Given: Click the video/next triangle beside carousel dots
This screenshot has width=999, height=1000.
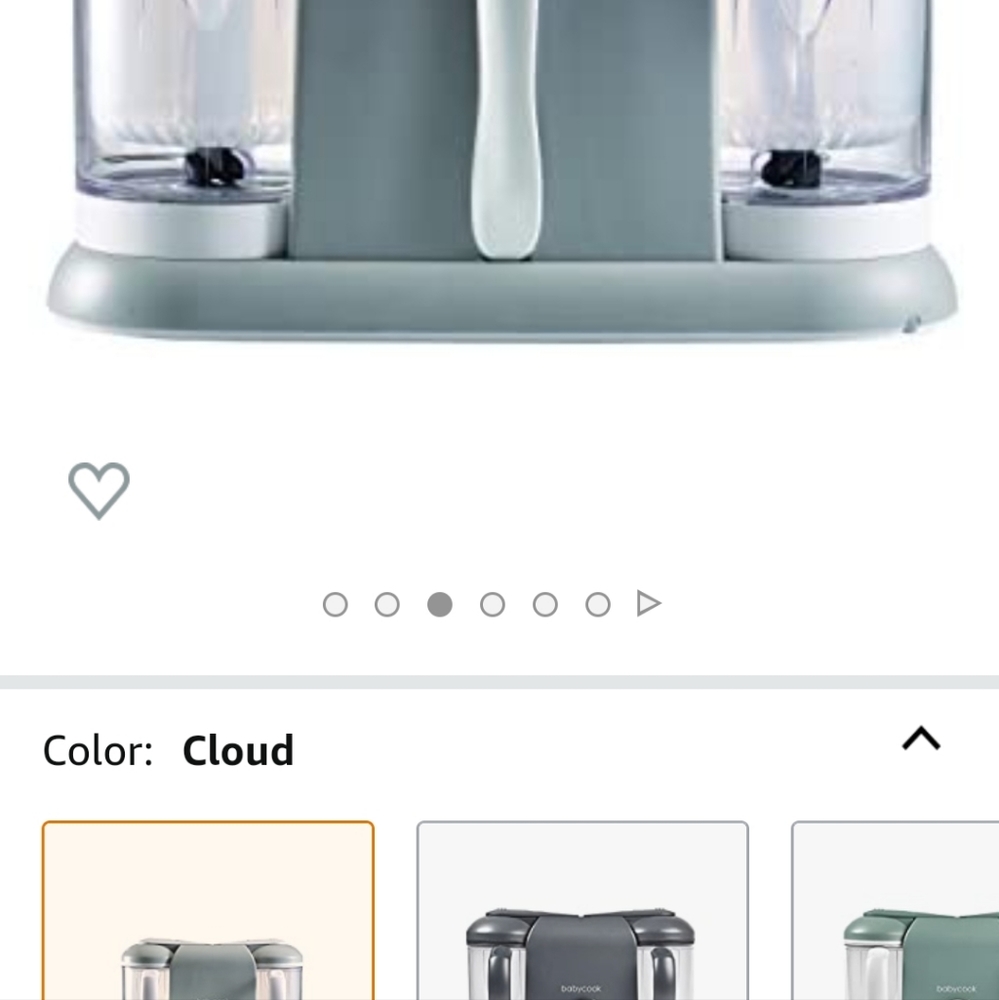Looking at the screenshot, I should click(x=651, y=603).
